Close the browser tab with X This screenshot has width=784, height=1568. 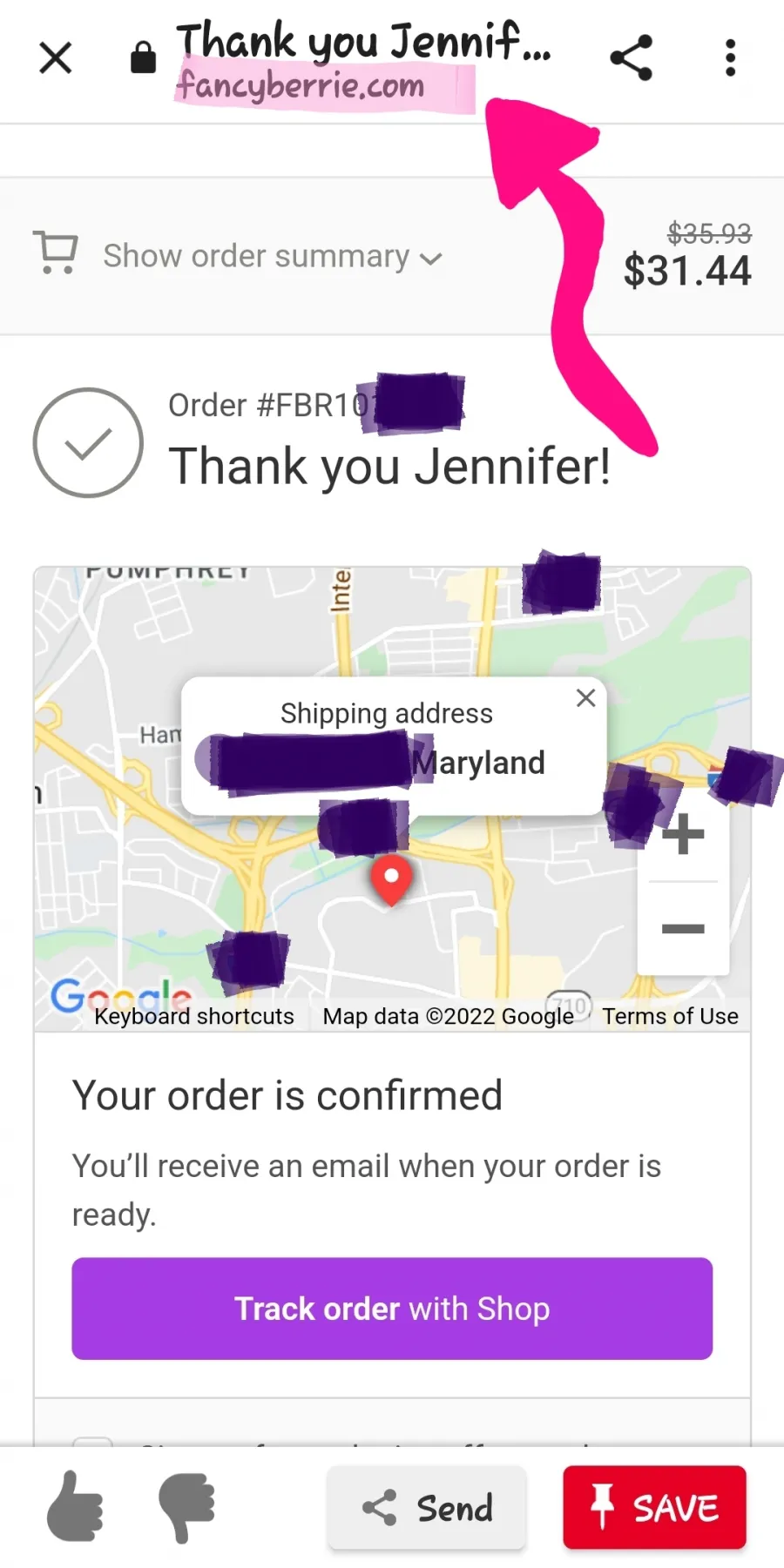pos(56,58)
